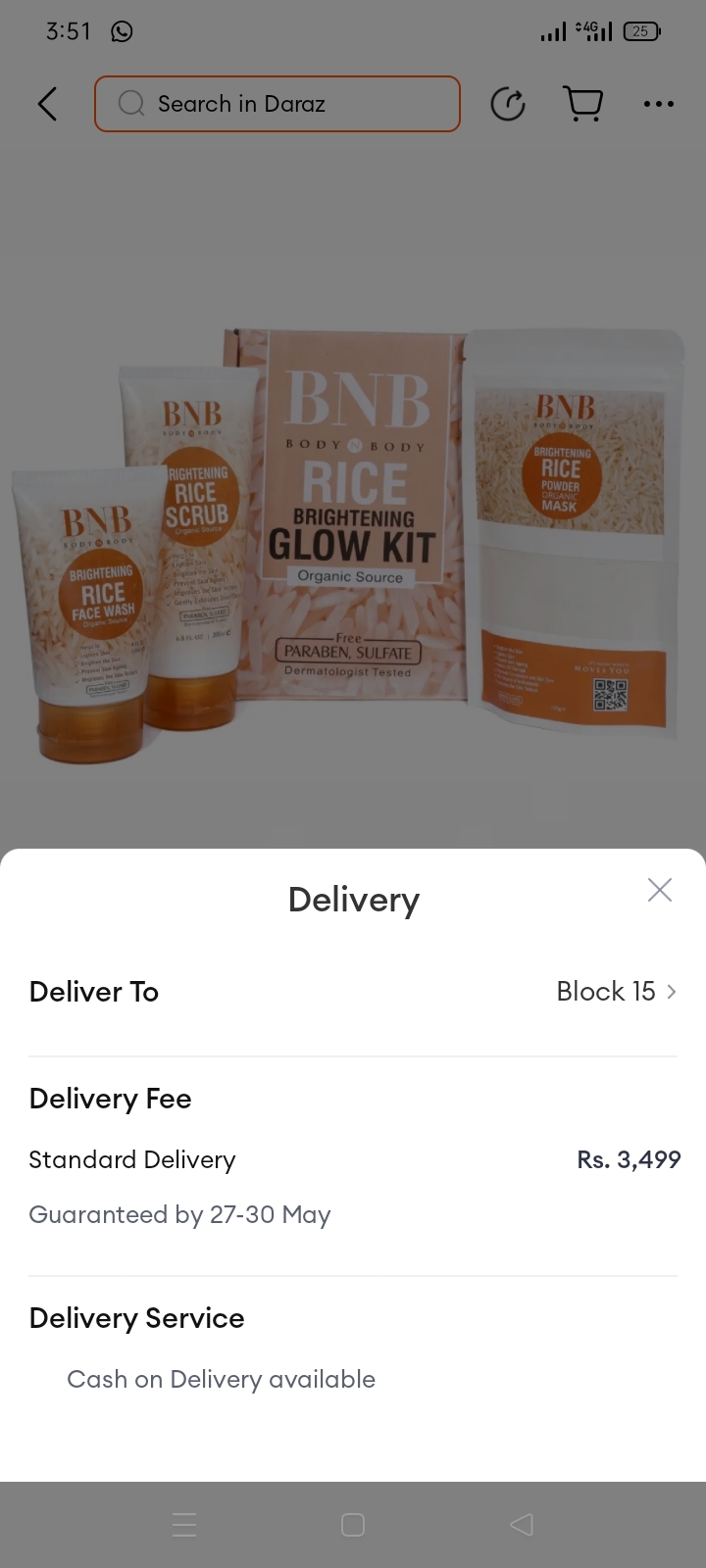Change the delivery address from Block 15

[616, 992]
